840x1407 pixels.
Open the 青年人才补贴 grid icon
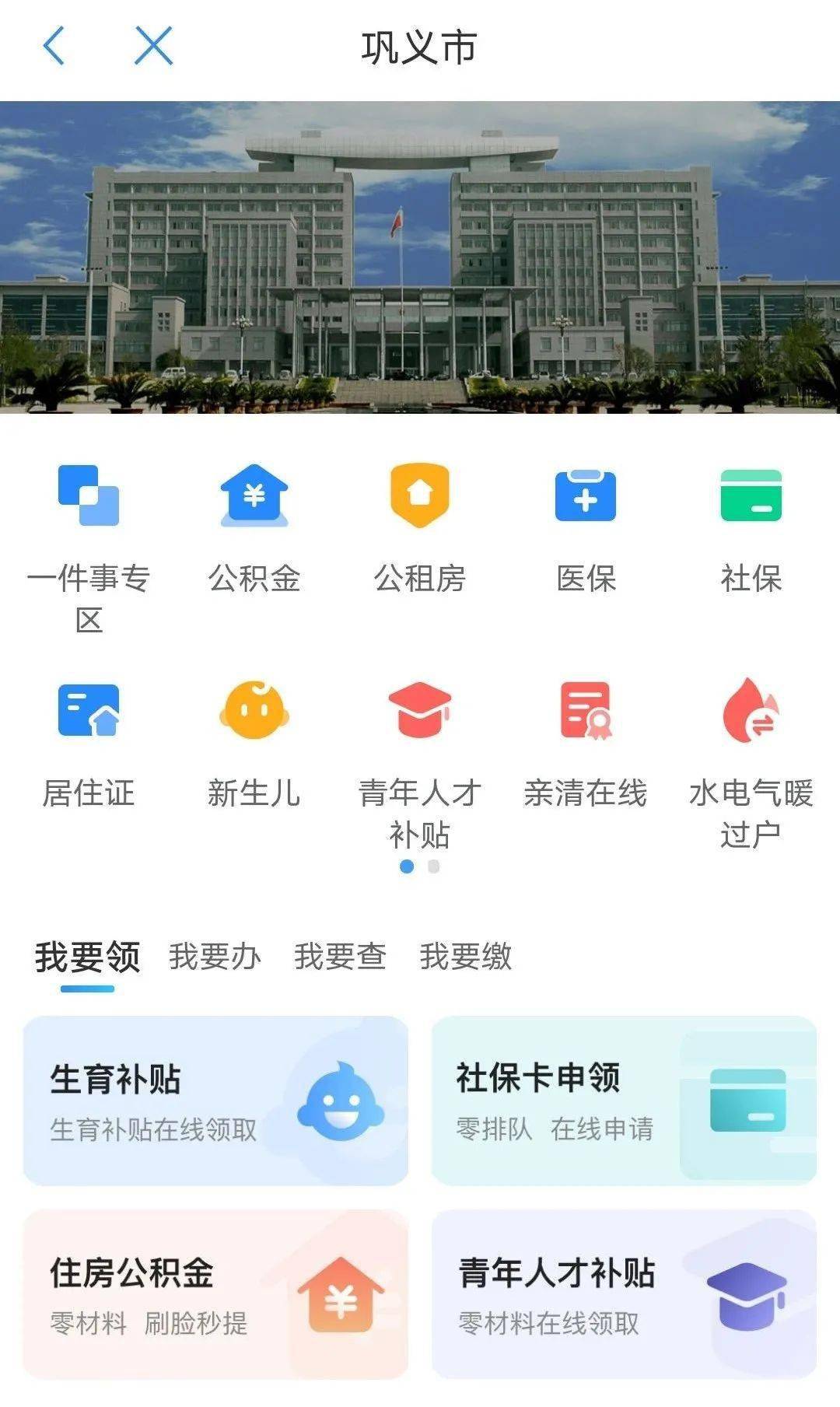tap(420, 712)
